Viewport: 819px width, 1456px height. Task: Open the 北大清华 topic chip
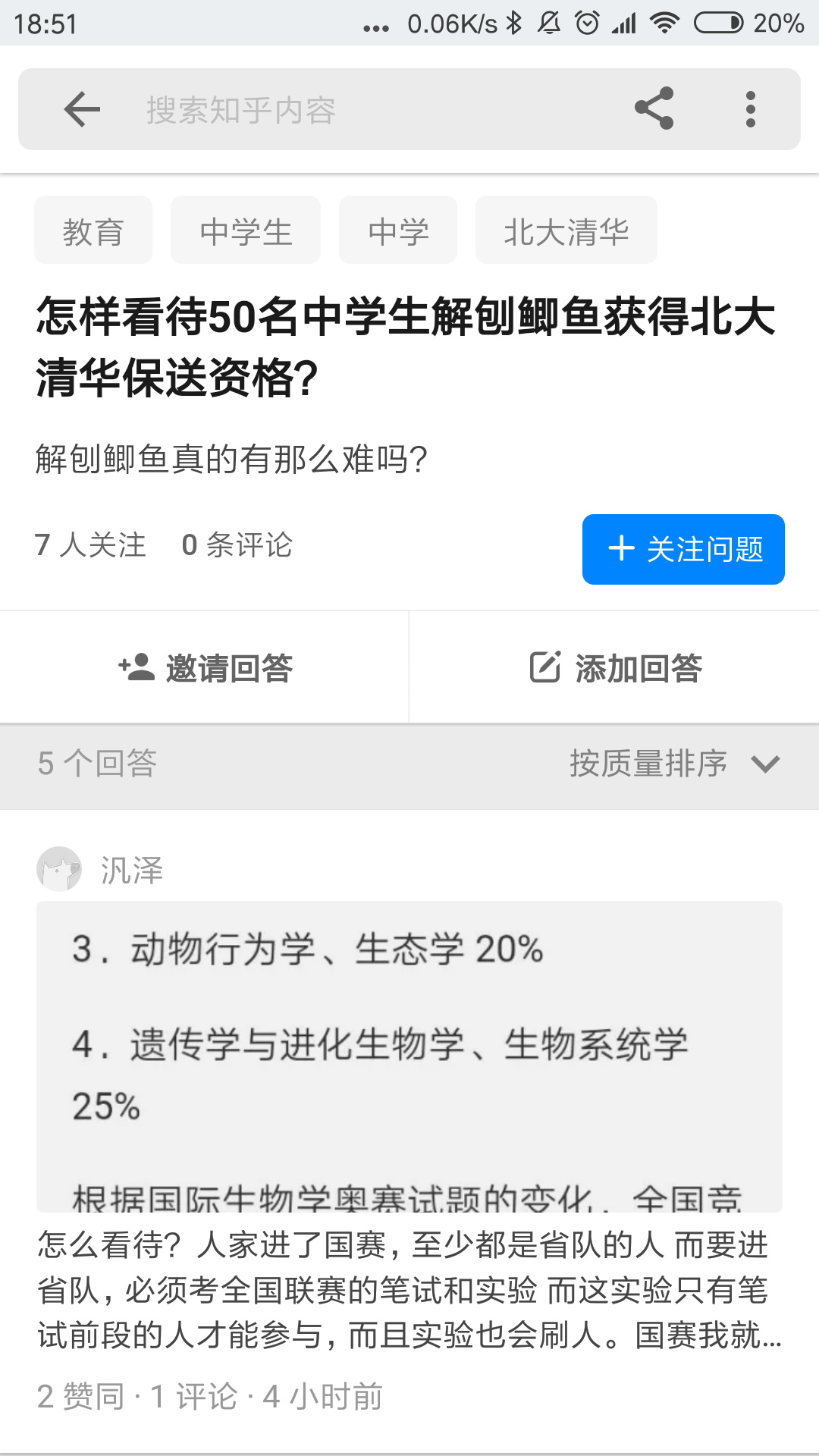point(566,231)
